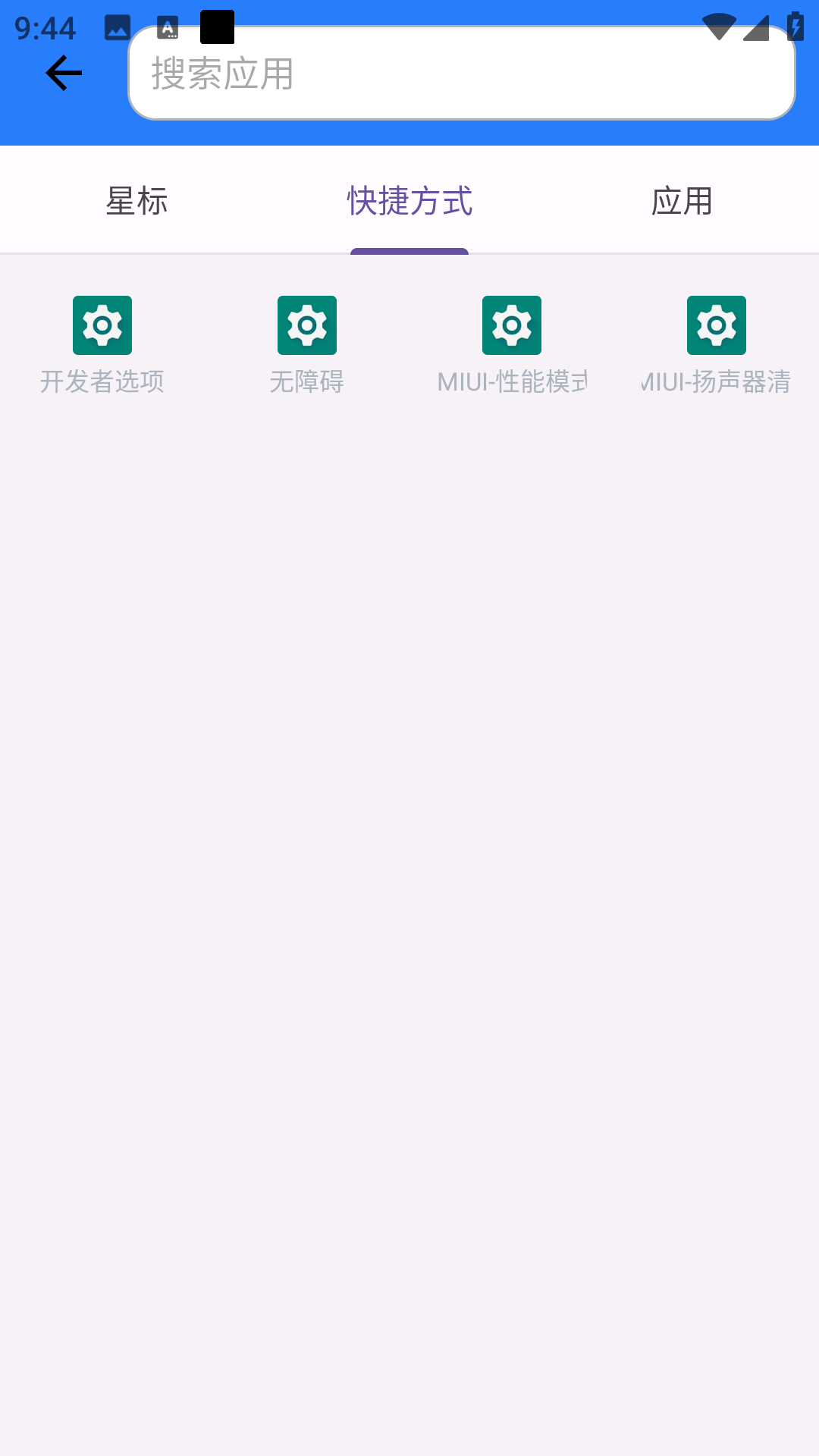The height and width of the screenshot is (1456, 819).
Task: Open the 开发者选项 shortcut gear icon
Action: [x=102, y=325]
